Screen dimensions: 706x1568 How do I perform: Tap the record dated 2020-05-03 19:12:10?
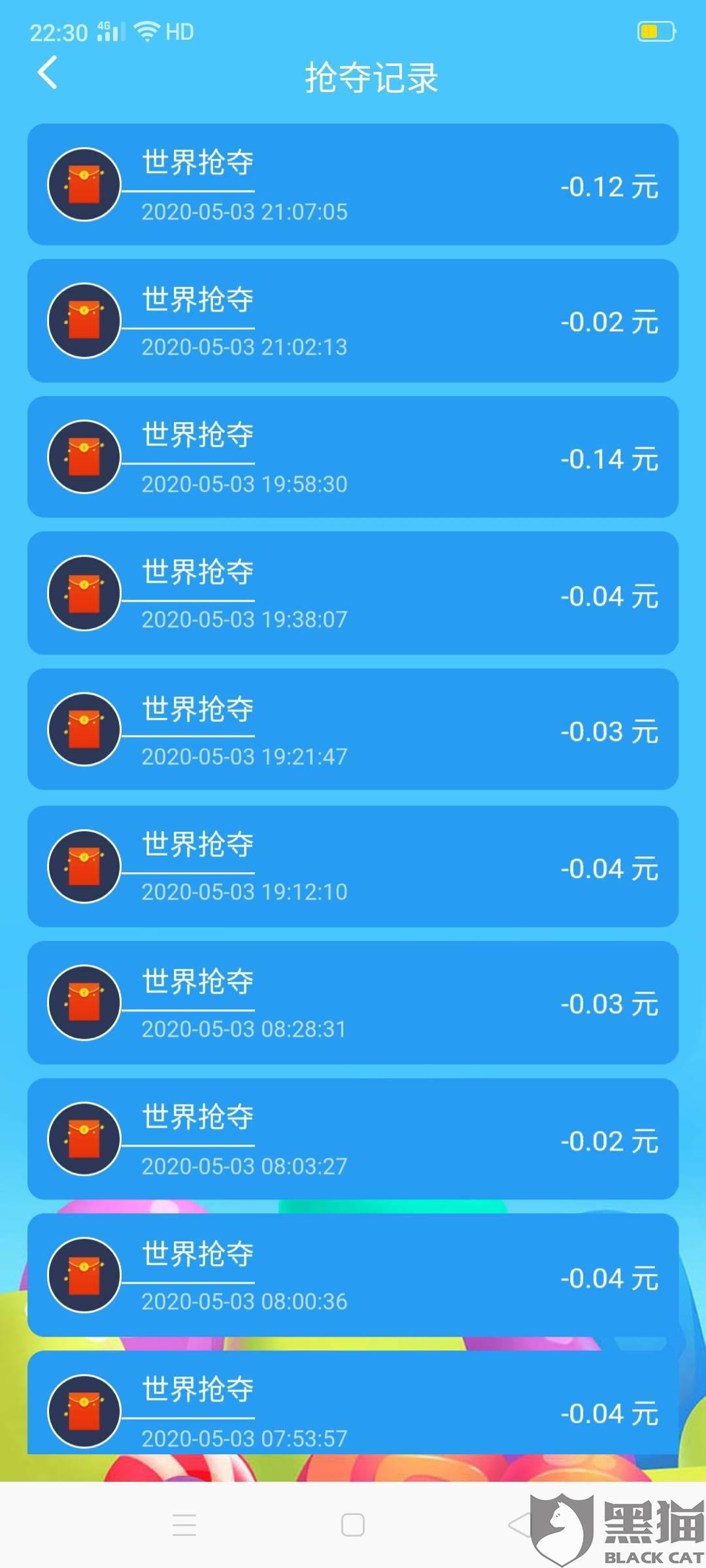point(353,866)
